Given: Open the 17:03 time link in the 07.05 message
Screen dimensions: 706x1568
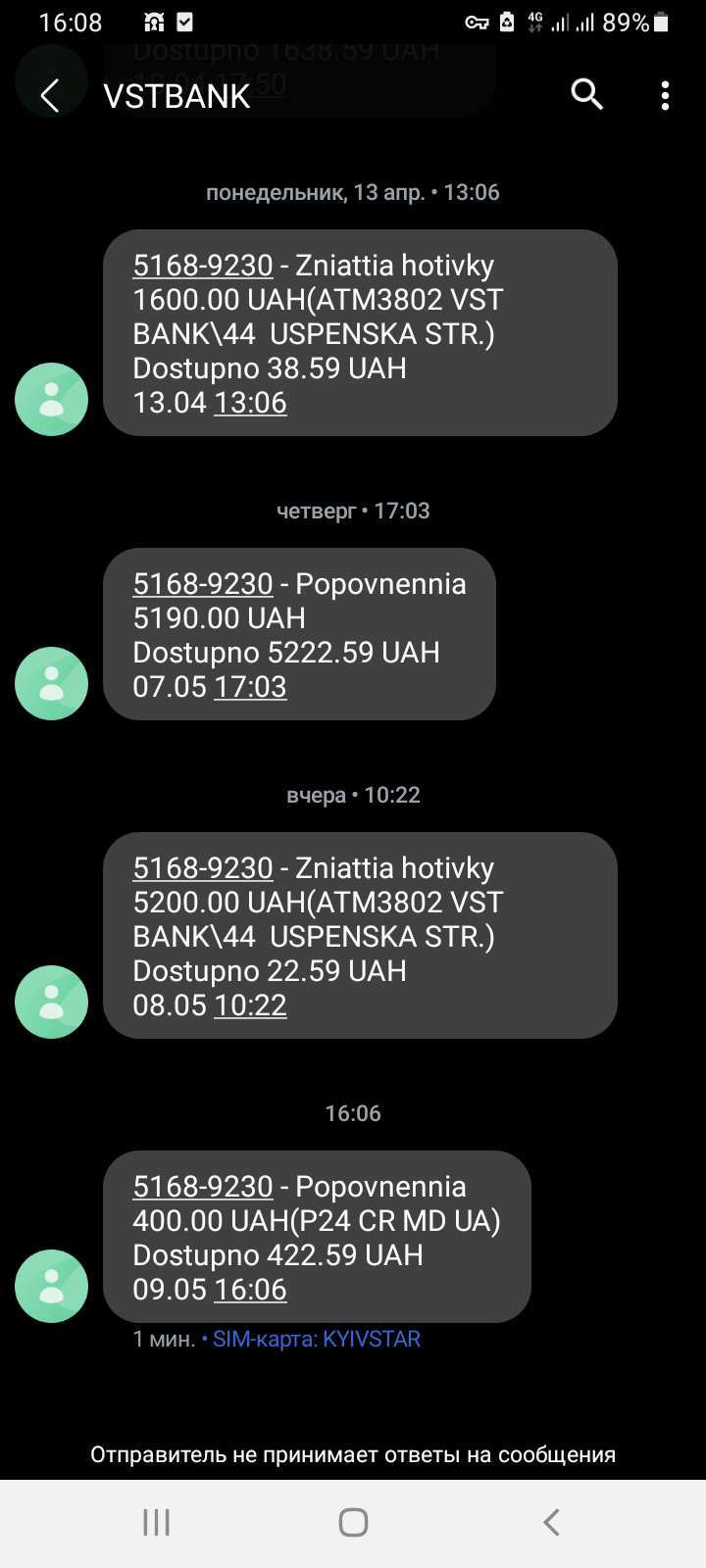Looking at the screenshot, I should (x=250, y=687).
